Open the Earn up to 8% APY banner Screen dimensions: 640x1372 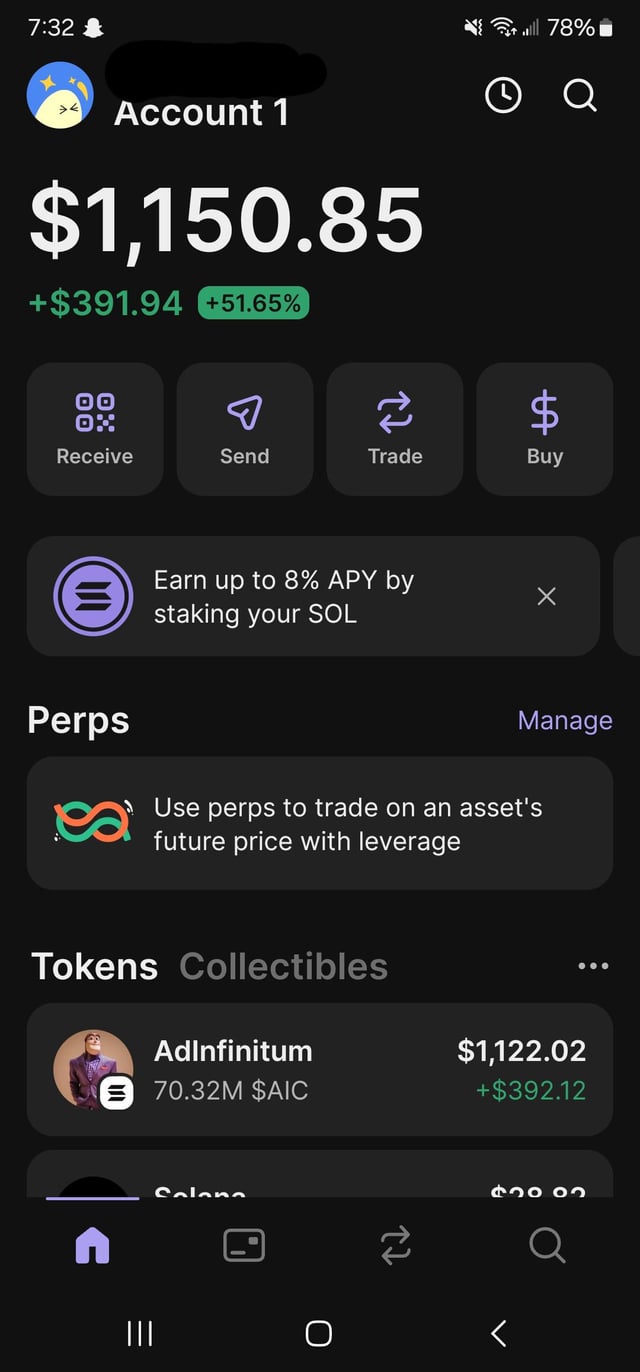click(290, 596)
